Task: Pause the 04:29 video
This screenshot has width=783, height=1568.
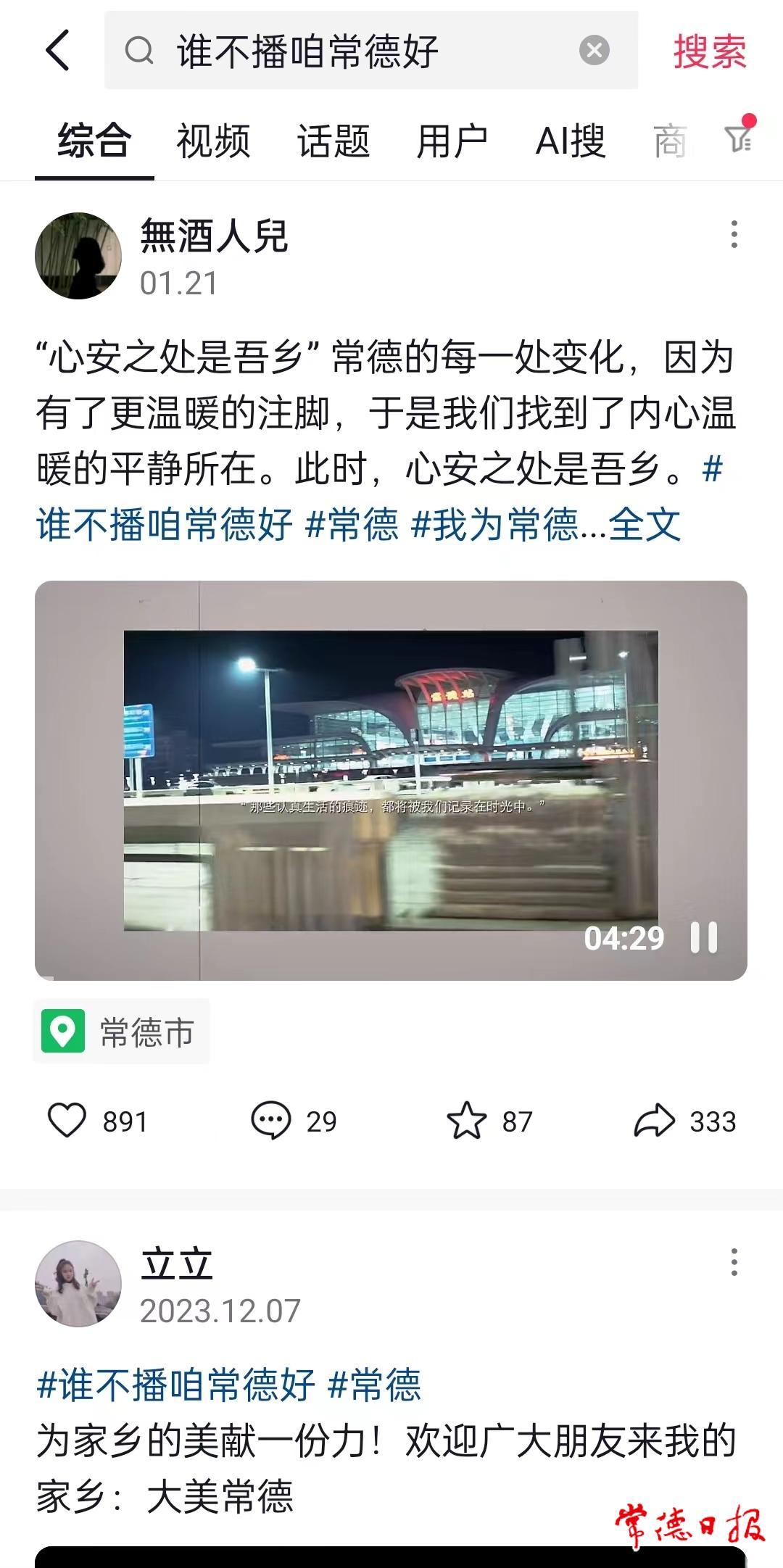Action: pos(703,937)
